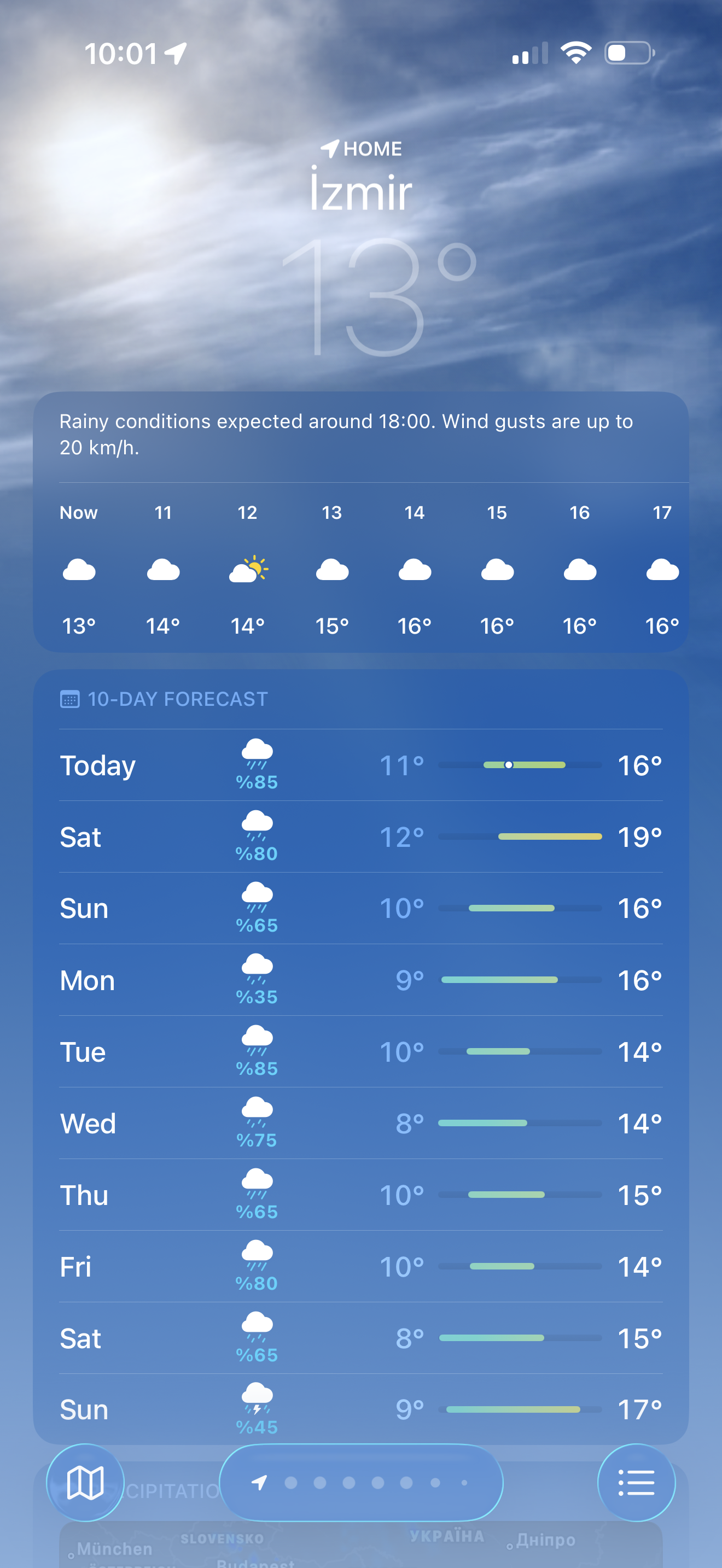The height and width of the screenshot is (1568, 722).
Task: Tap the location page indicator dots
Action: (362, 1482)
